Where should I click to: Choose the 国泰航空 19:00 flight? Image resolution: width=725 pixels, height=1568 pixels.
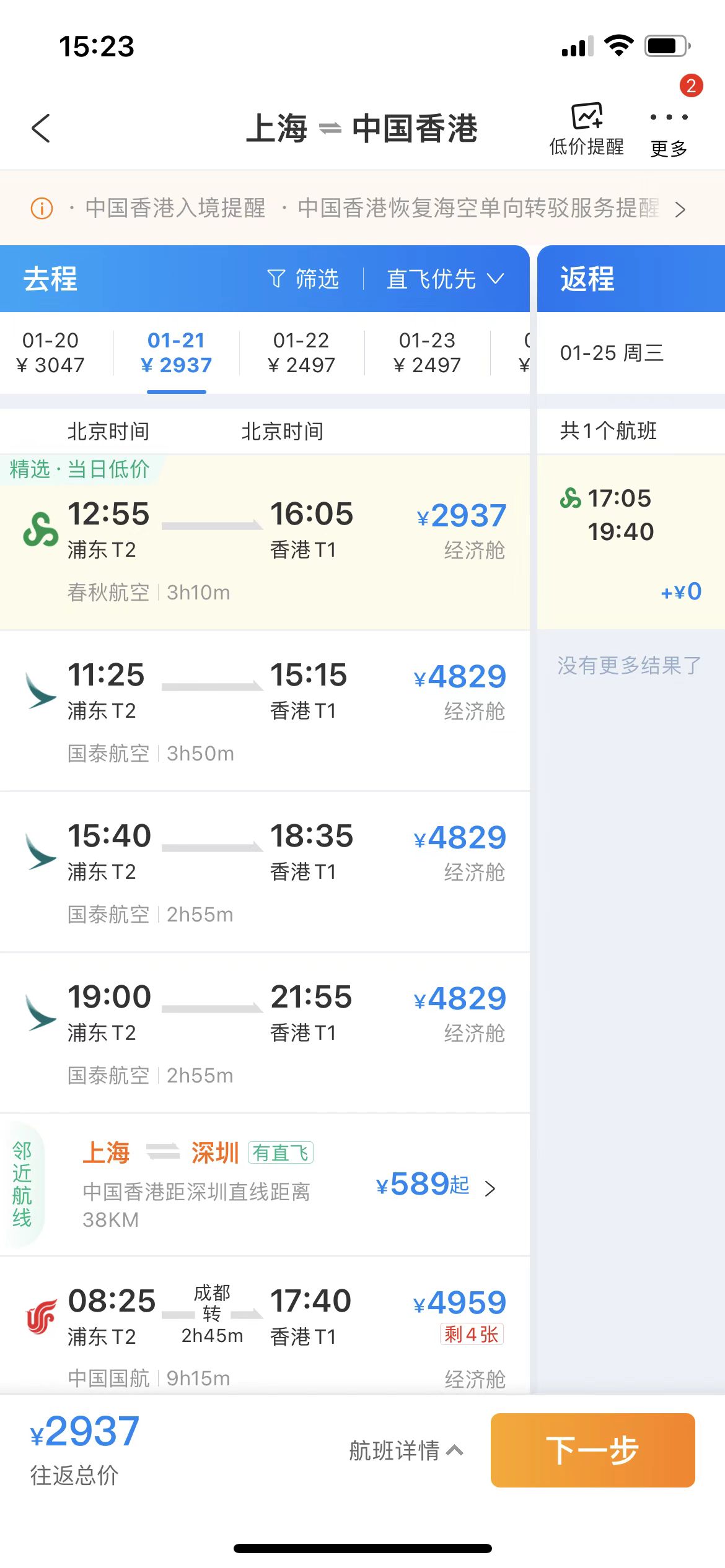pos(265,1033)
